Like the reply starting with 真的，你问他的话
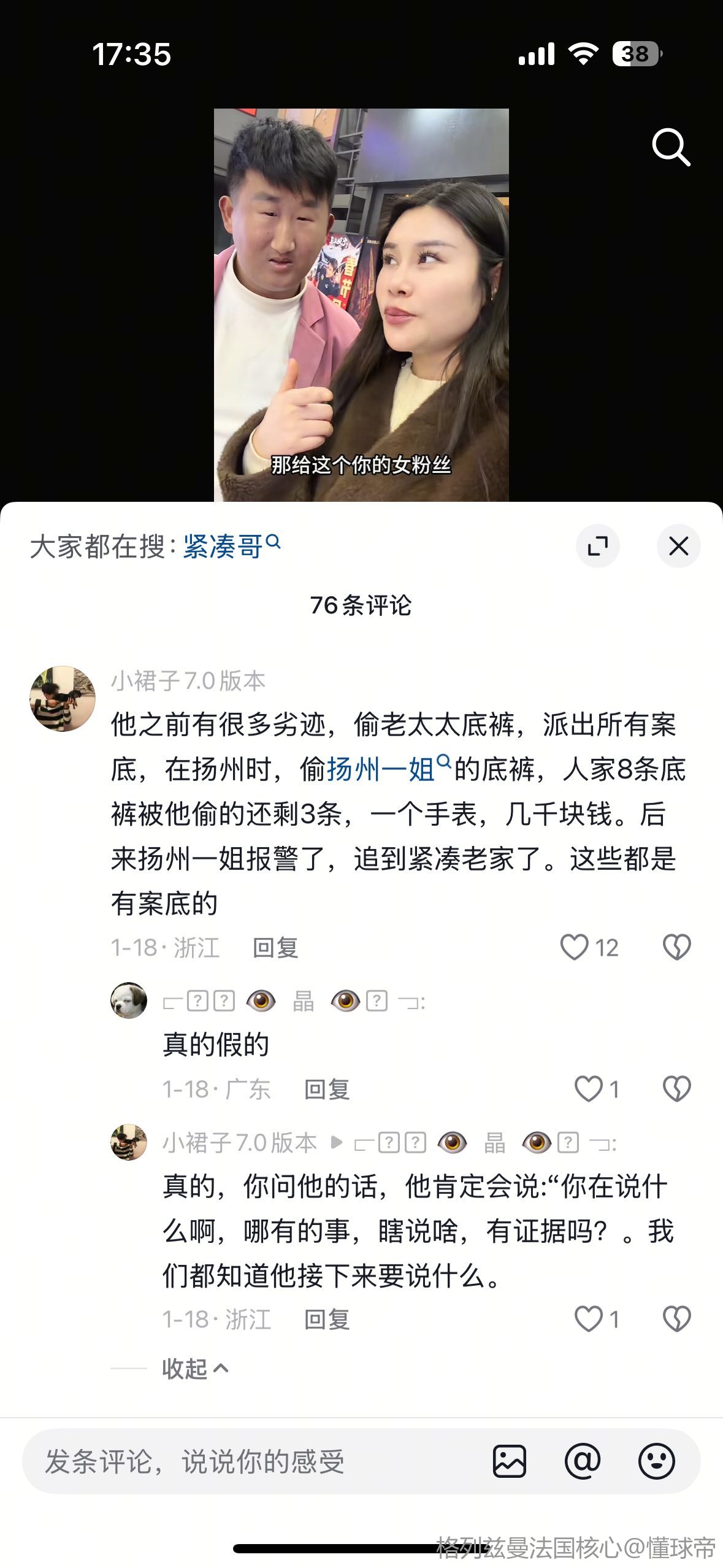Image resolution: width=723 pixels, height=1568 pixels. 589,1319
